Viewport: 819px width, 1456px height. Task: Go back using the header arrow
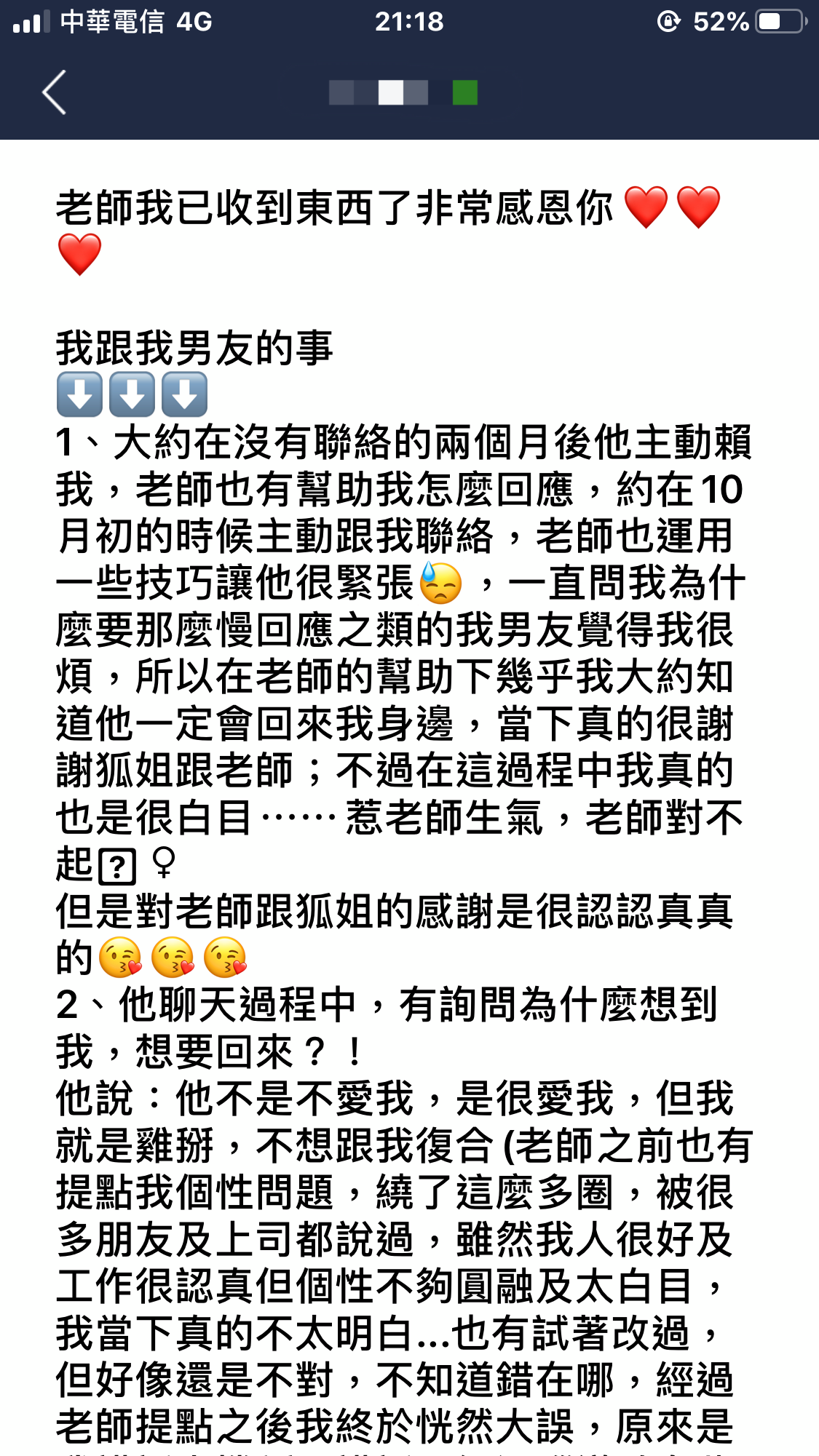[55, 92]
